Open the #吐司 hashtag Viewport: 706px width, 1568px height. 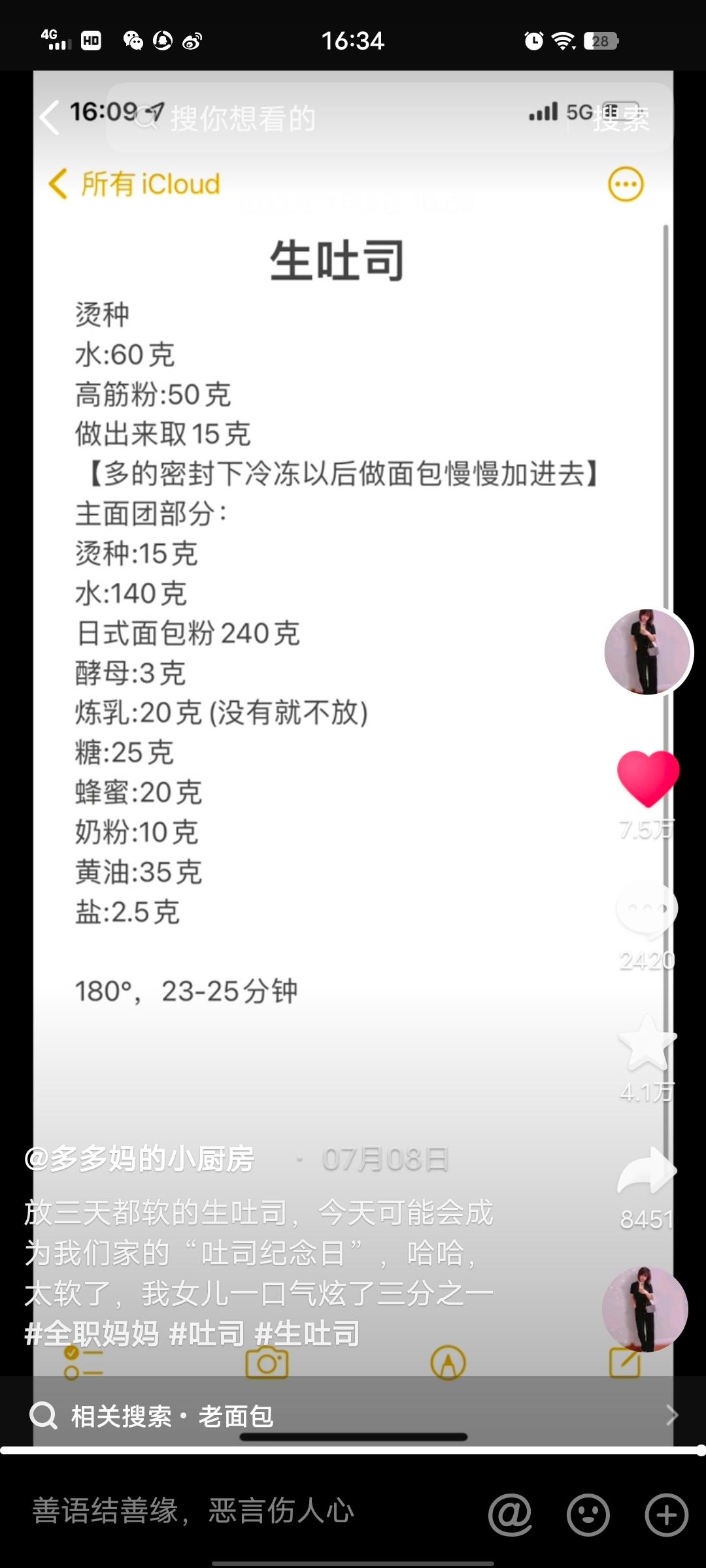pos(207,1333)
